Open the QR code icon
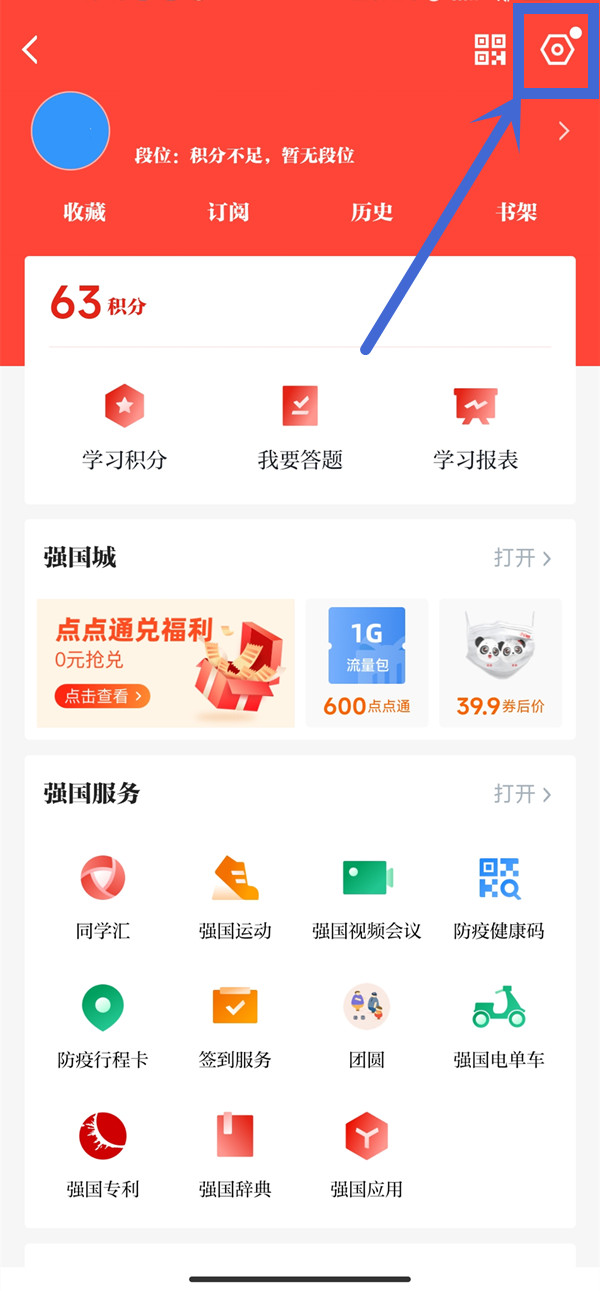 [x=490, y=50]
